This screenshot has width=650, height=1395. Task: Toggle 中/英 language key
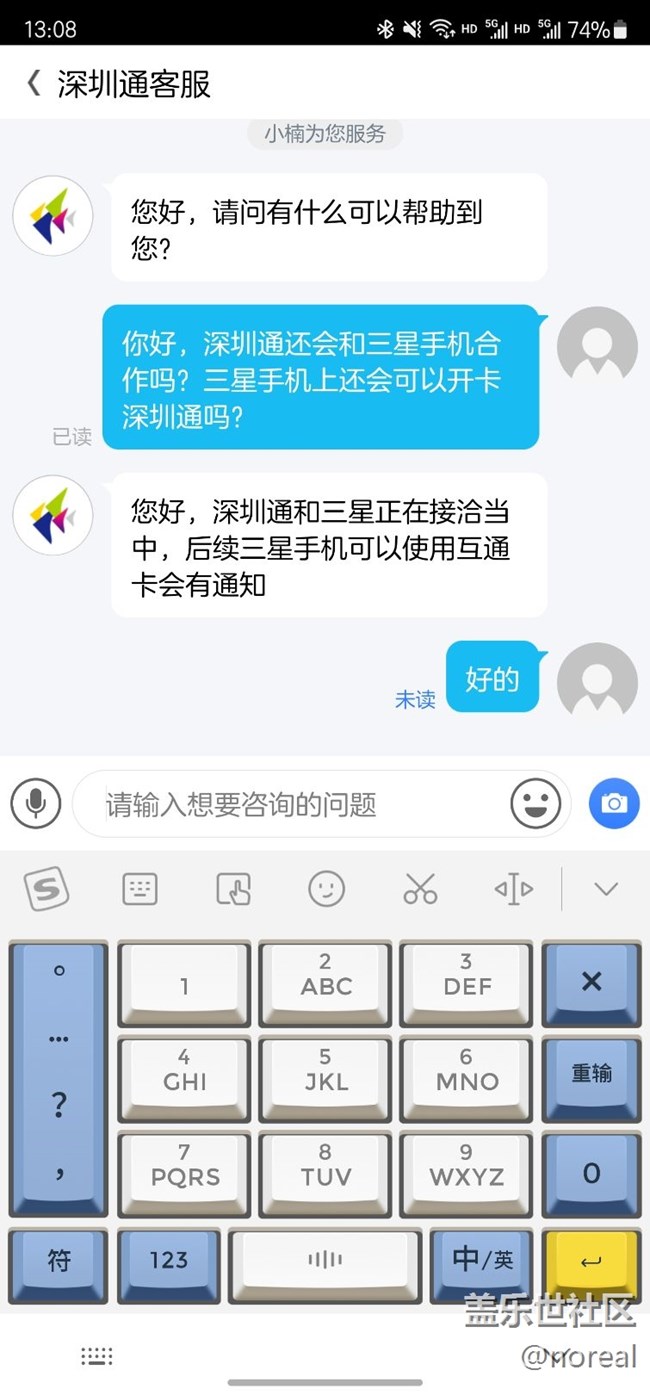[x=481, y=1261]
